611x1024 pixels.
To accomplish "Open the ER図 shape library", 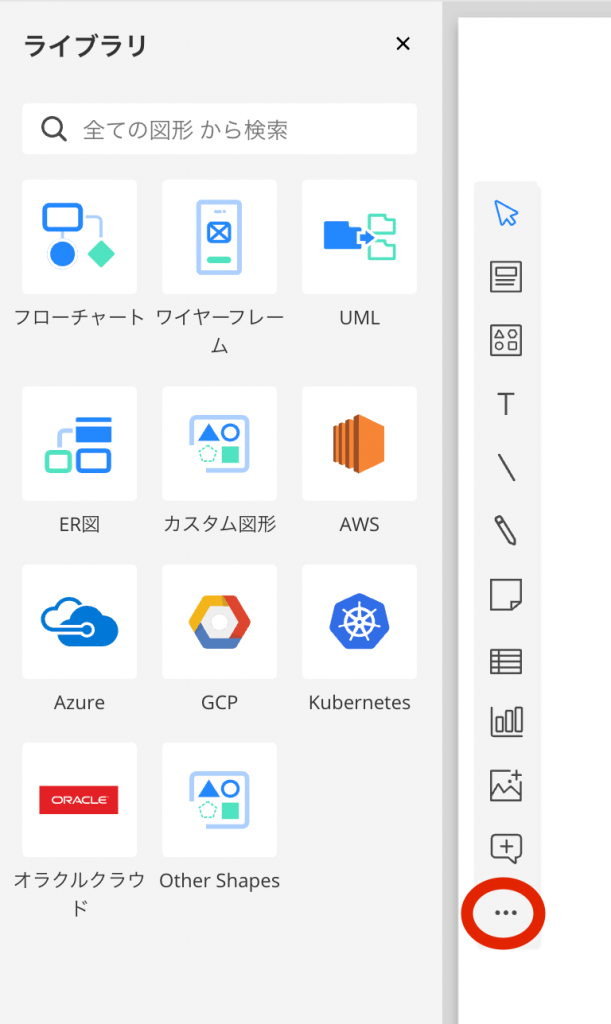I will click(x=79, y=444).
